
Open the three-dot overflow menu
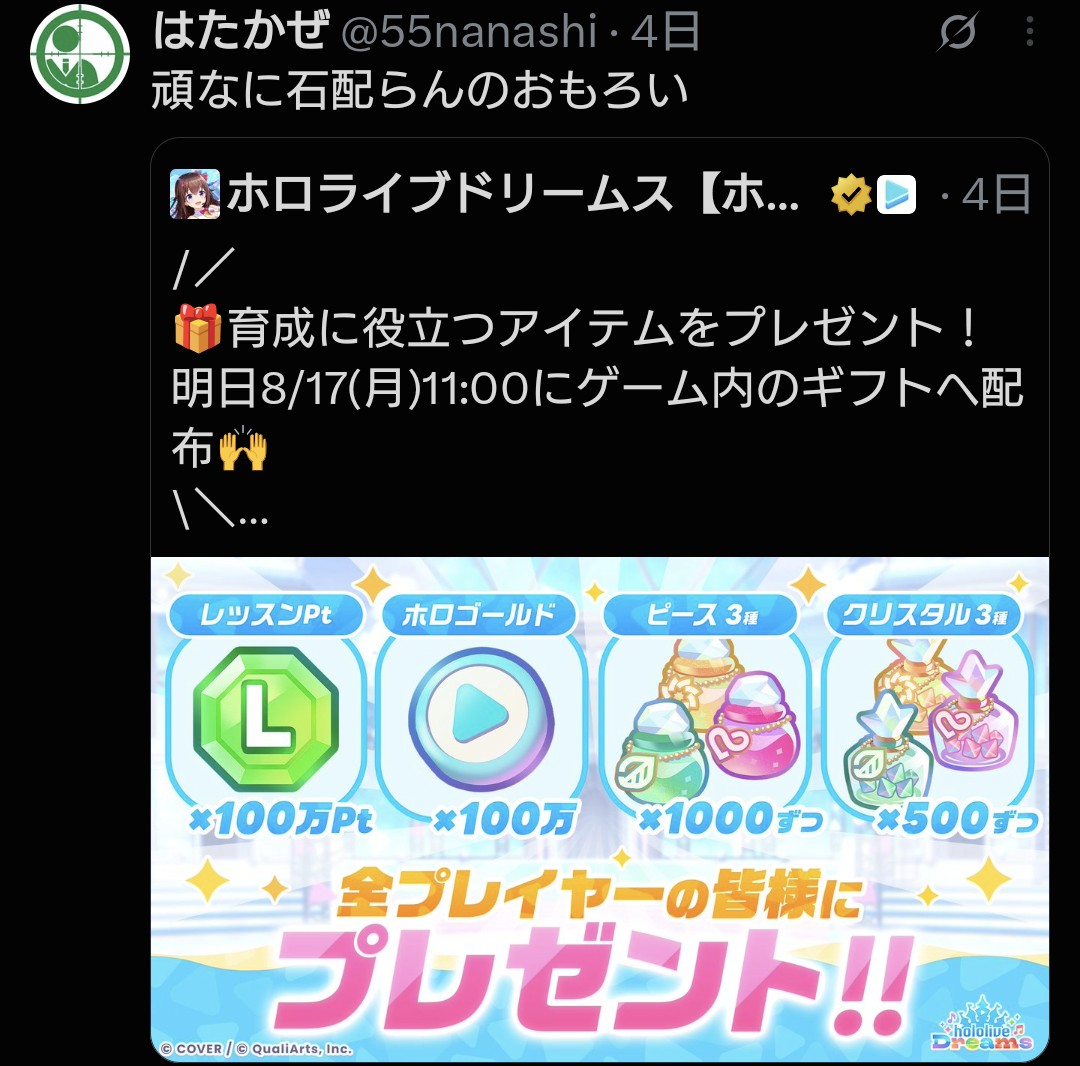pos(1029,32)
